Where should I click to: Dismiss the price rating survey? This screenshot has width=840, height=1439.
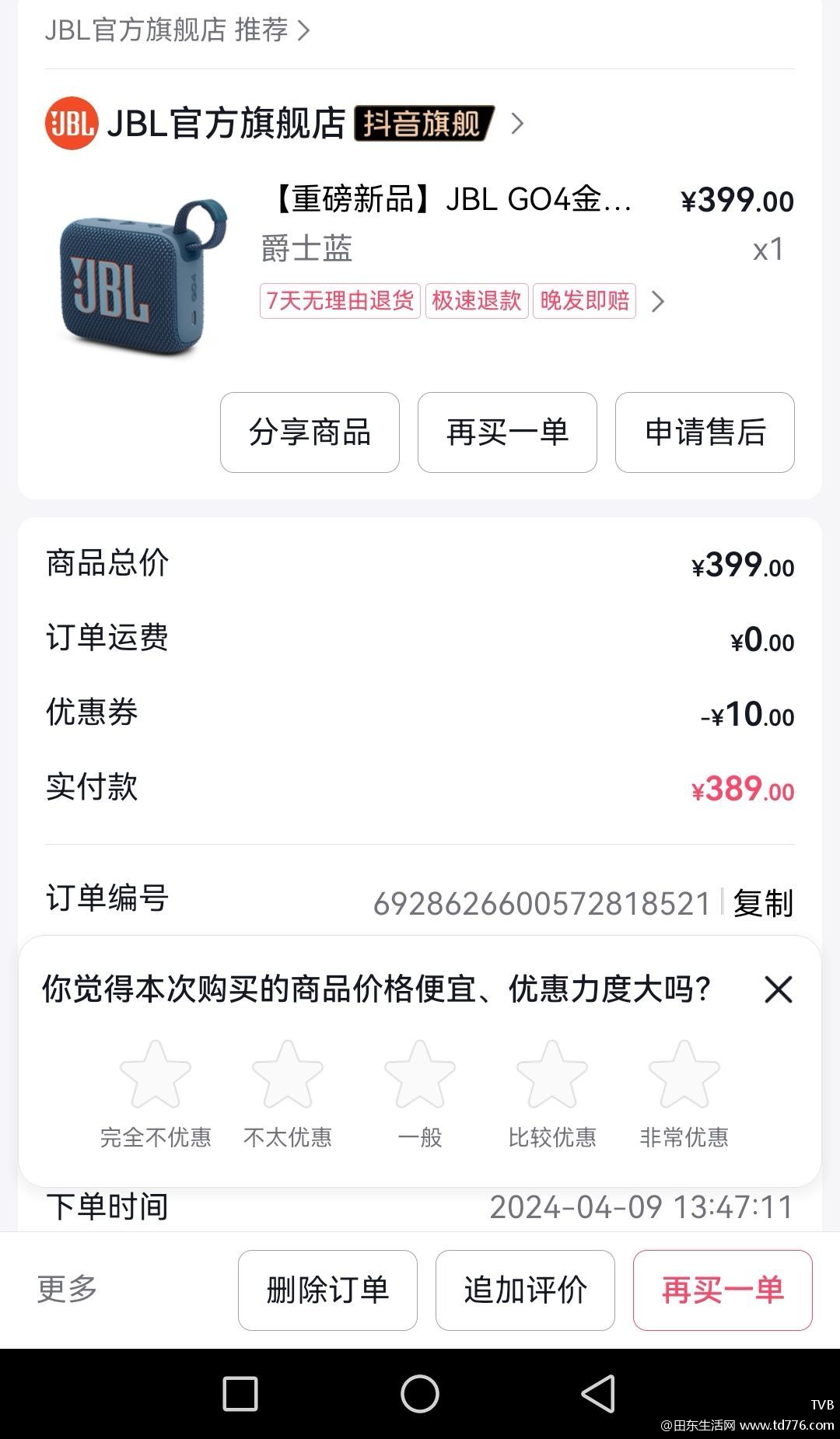778,989
